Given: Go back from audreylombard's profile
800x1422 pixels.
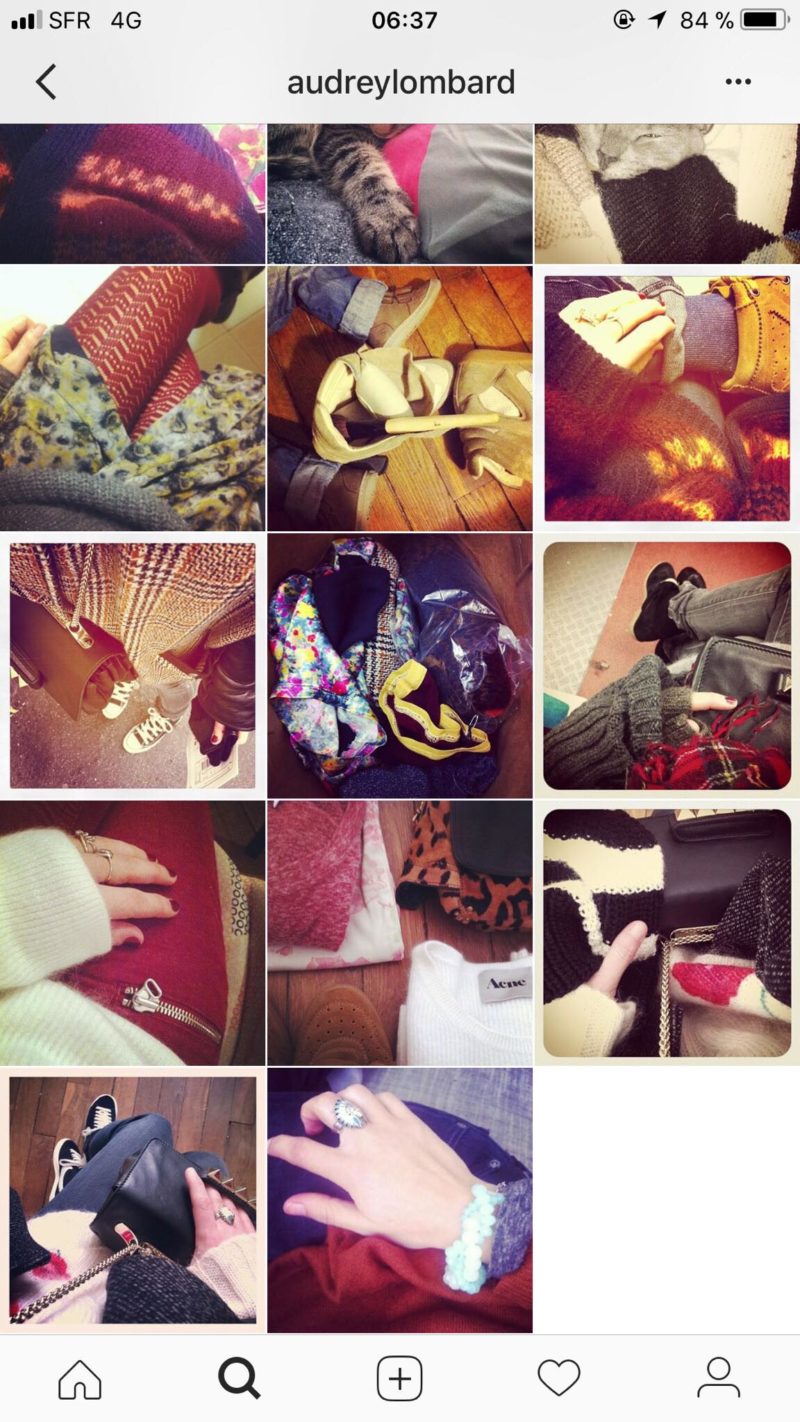Looking at the screenshot, I should 46,82.
